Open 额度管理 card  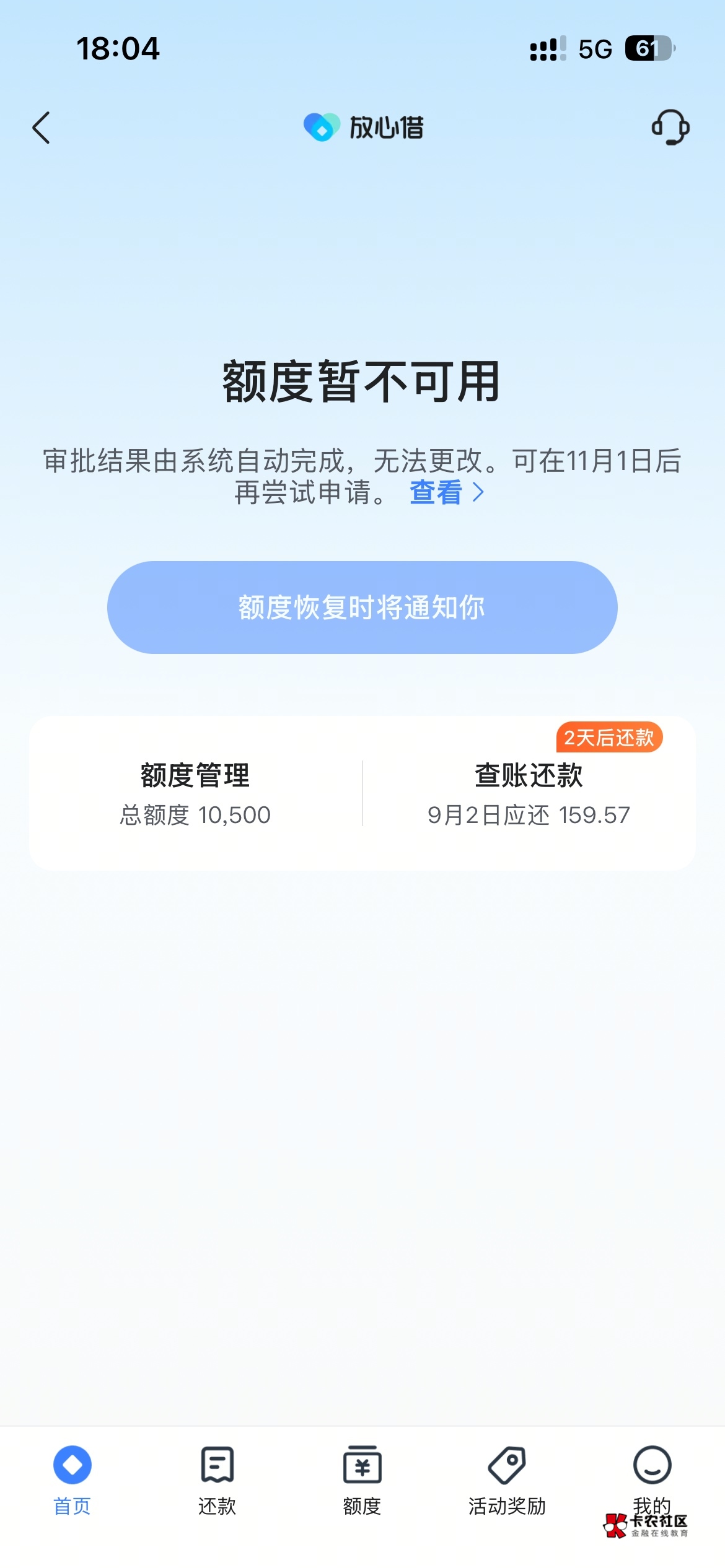click(195, 793)
